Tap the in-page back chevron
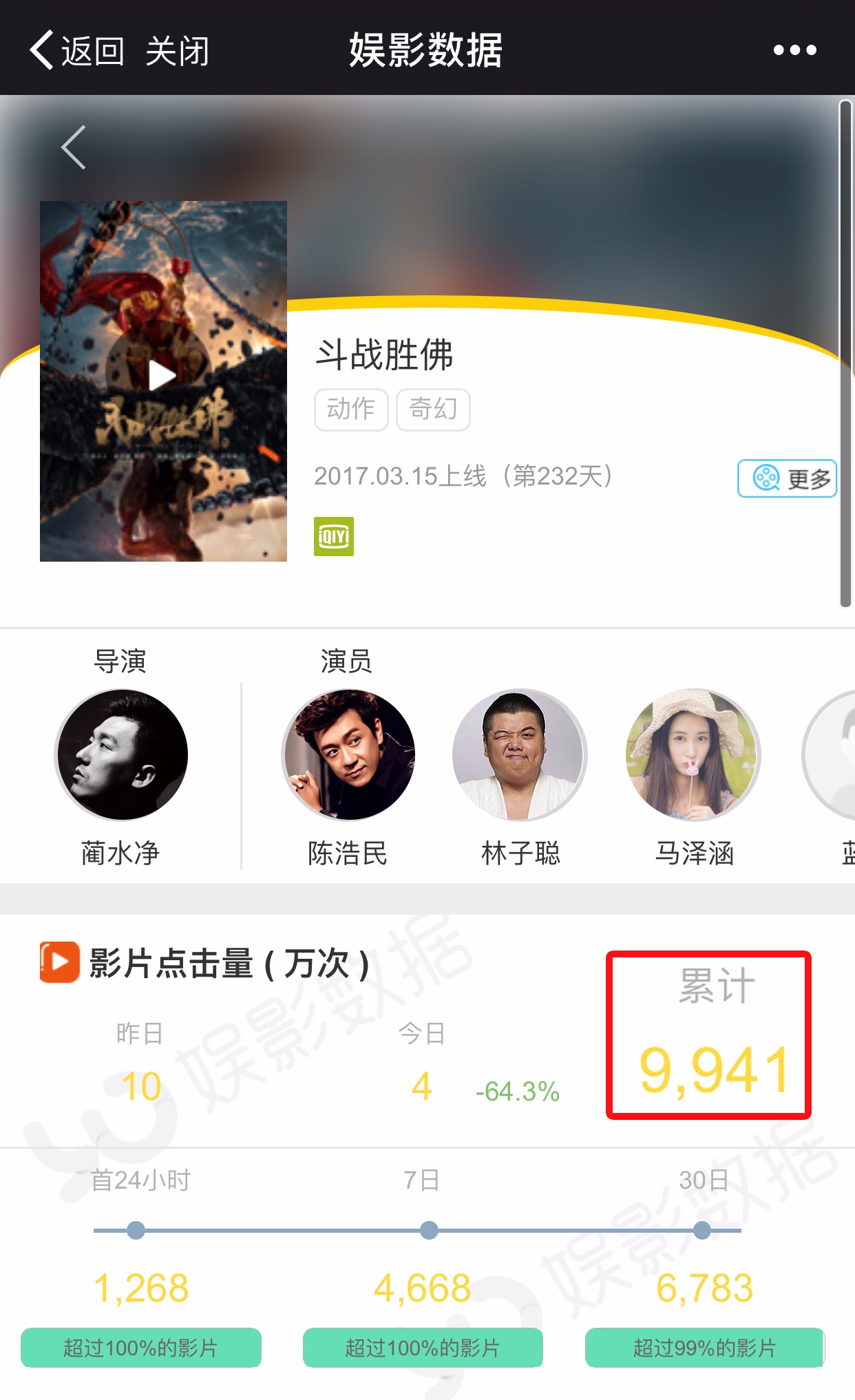This screenshot has height=1400, width=855. pyautogui.click(x=74, y=147)
